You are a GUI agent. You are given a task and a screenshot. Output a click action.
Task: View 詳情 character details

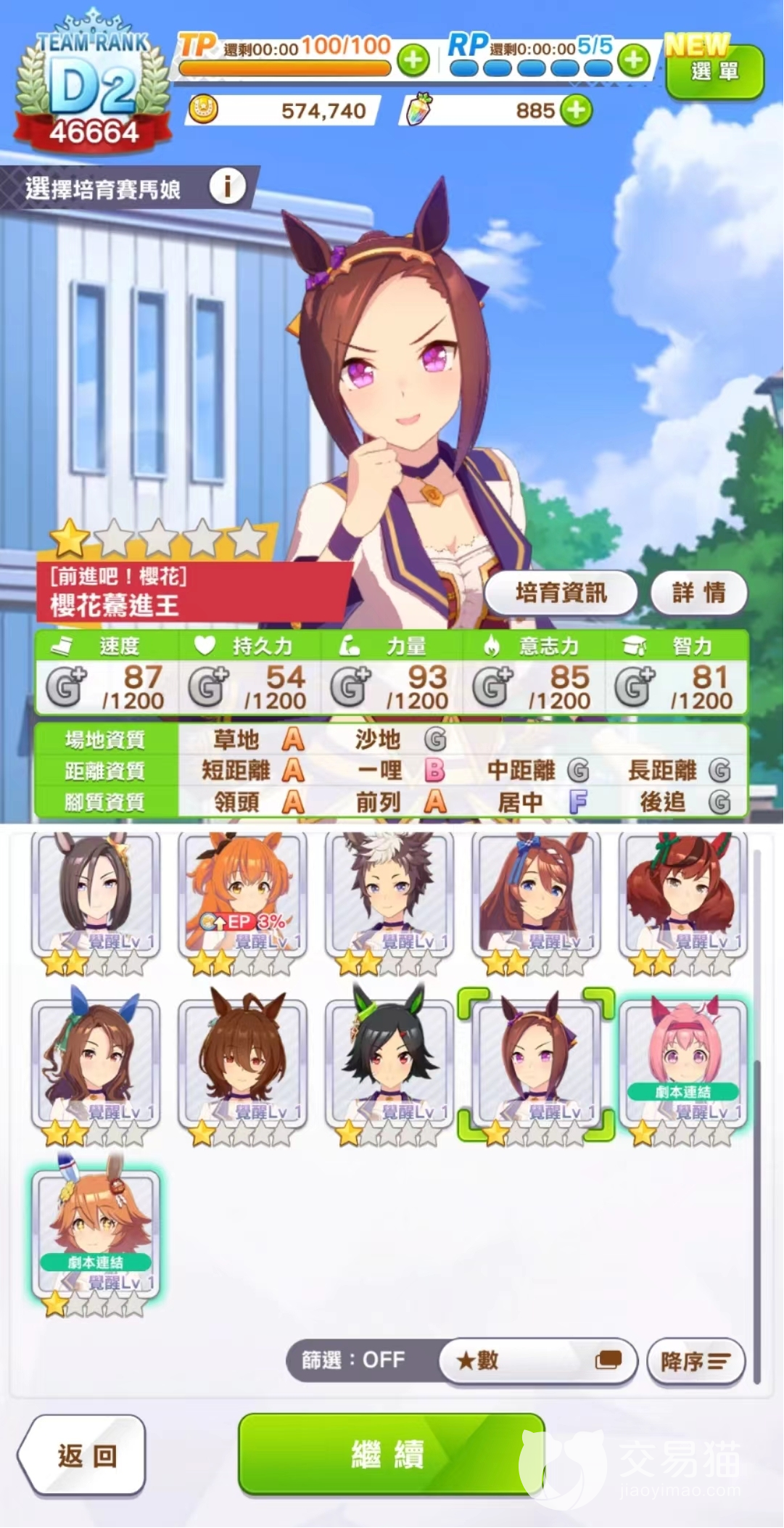(x=698, y=593)
